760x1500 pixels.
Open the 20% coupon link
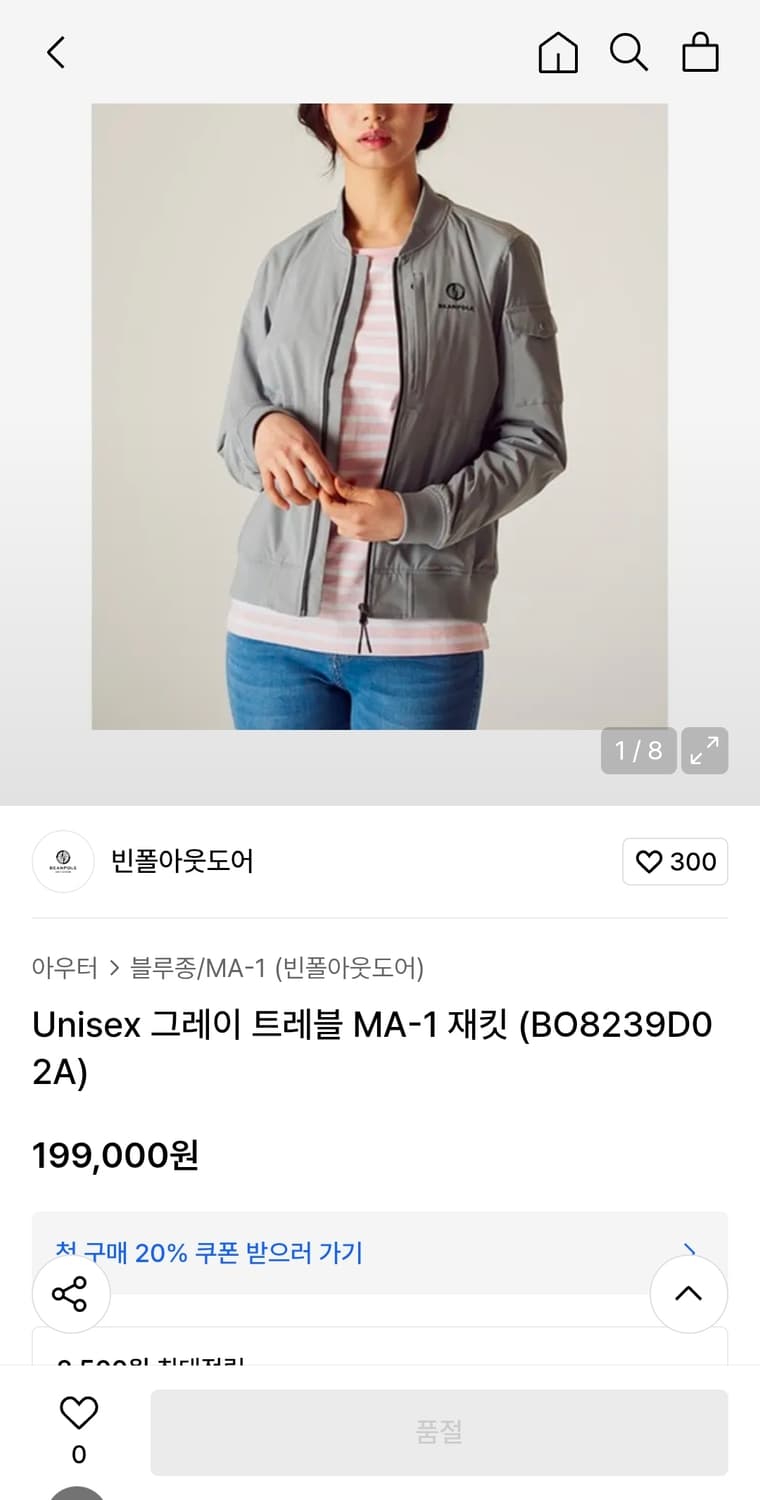pos(210,1253)
